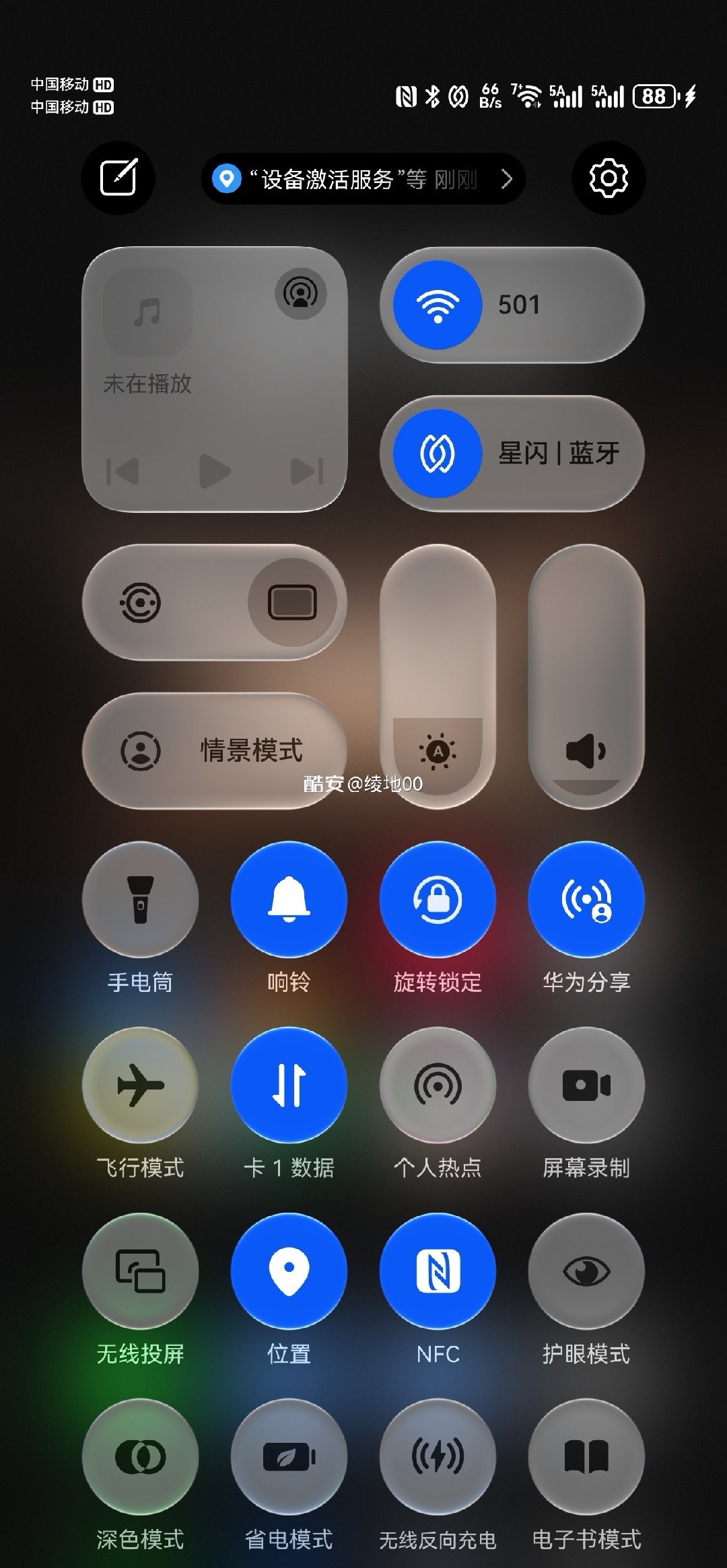Screen dimensions: 727x1568
Task: Open the control panel edit icon
Action: [118, 178]
